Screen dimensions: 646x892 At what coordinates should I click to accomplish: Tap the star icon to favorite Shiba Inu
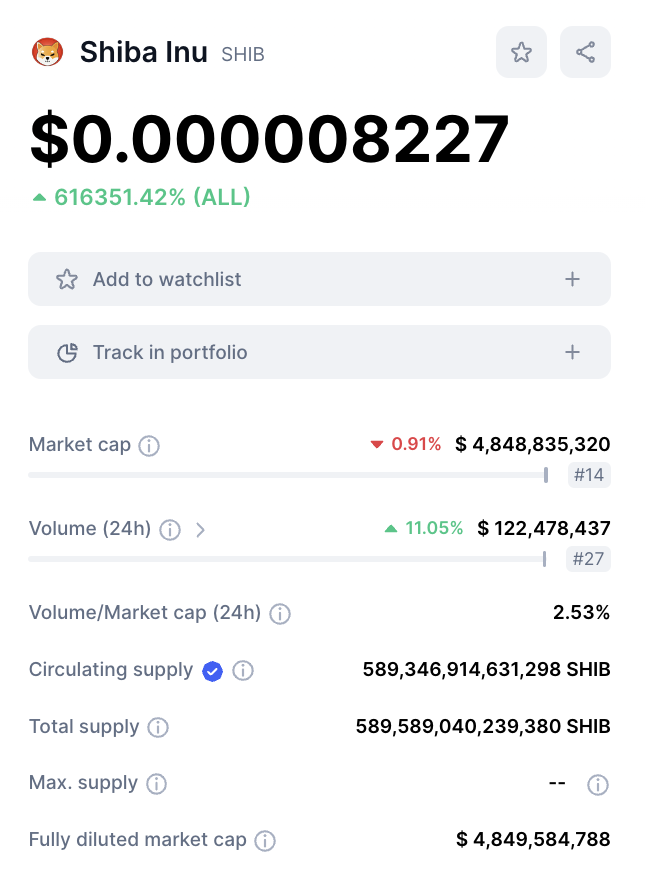point(521,52)
